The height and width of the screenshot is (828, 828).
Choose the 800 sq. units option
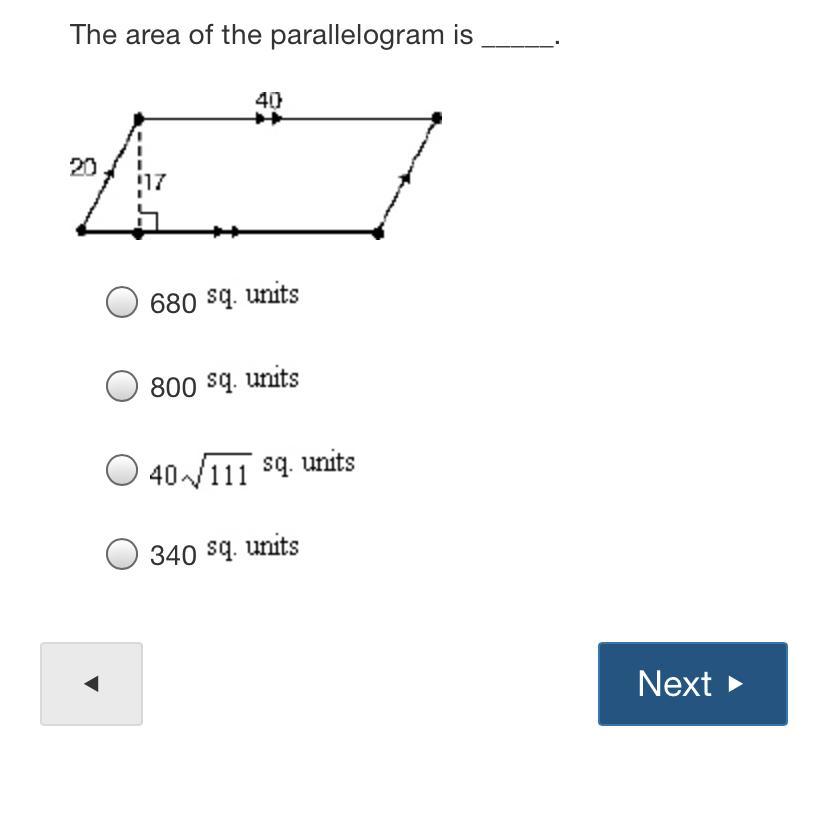click(x=122, y=386)
